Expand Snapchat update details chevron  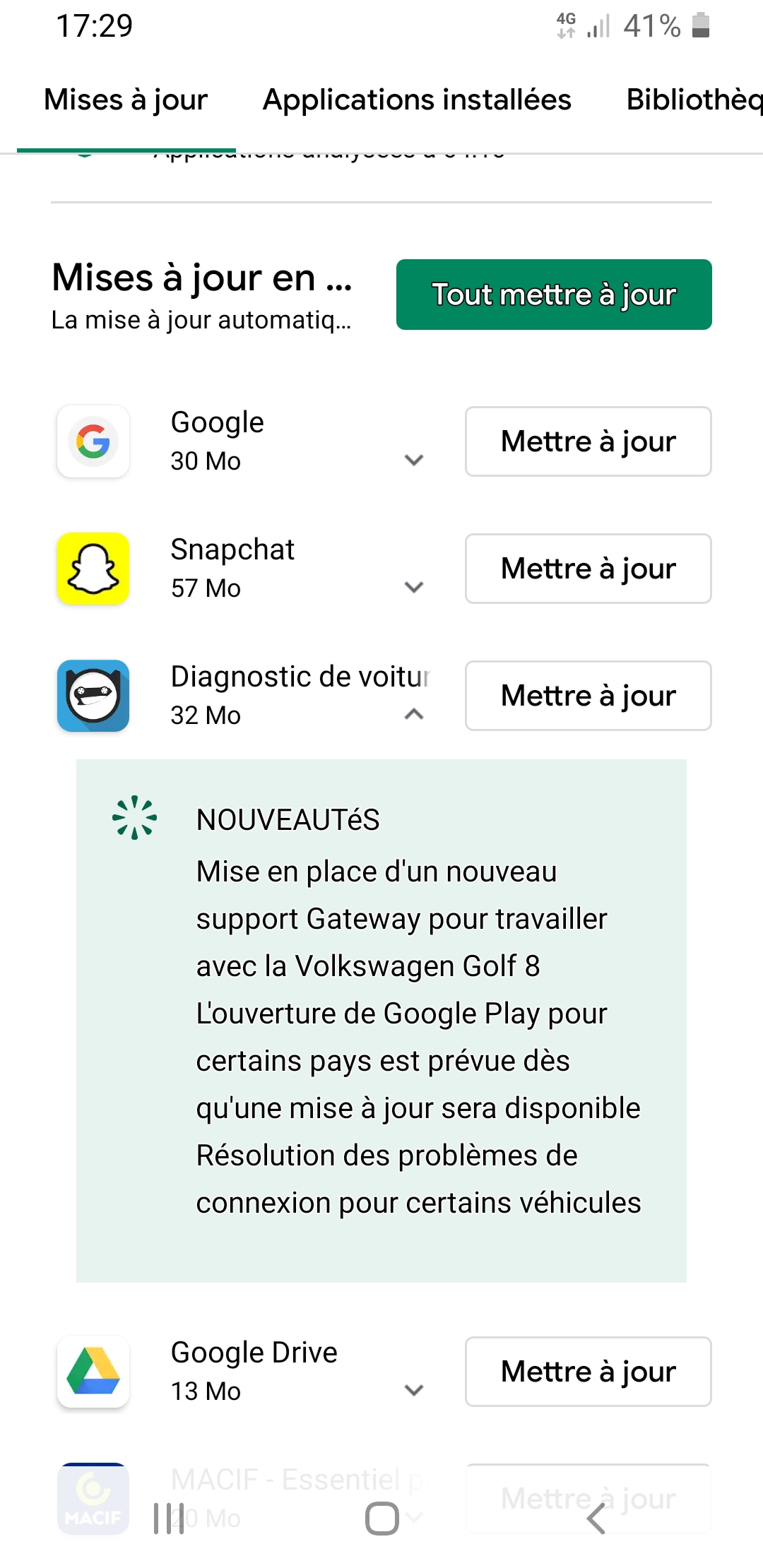[414, 588]
